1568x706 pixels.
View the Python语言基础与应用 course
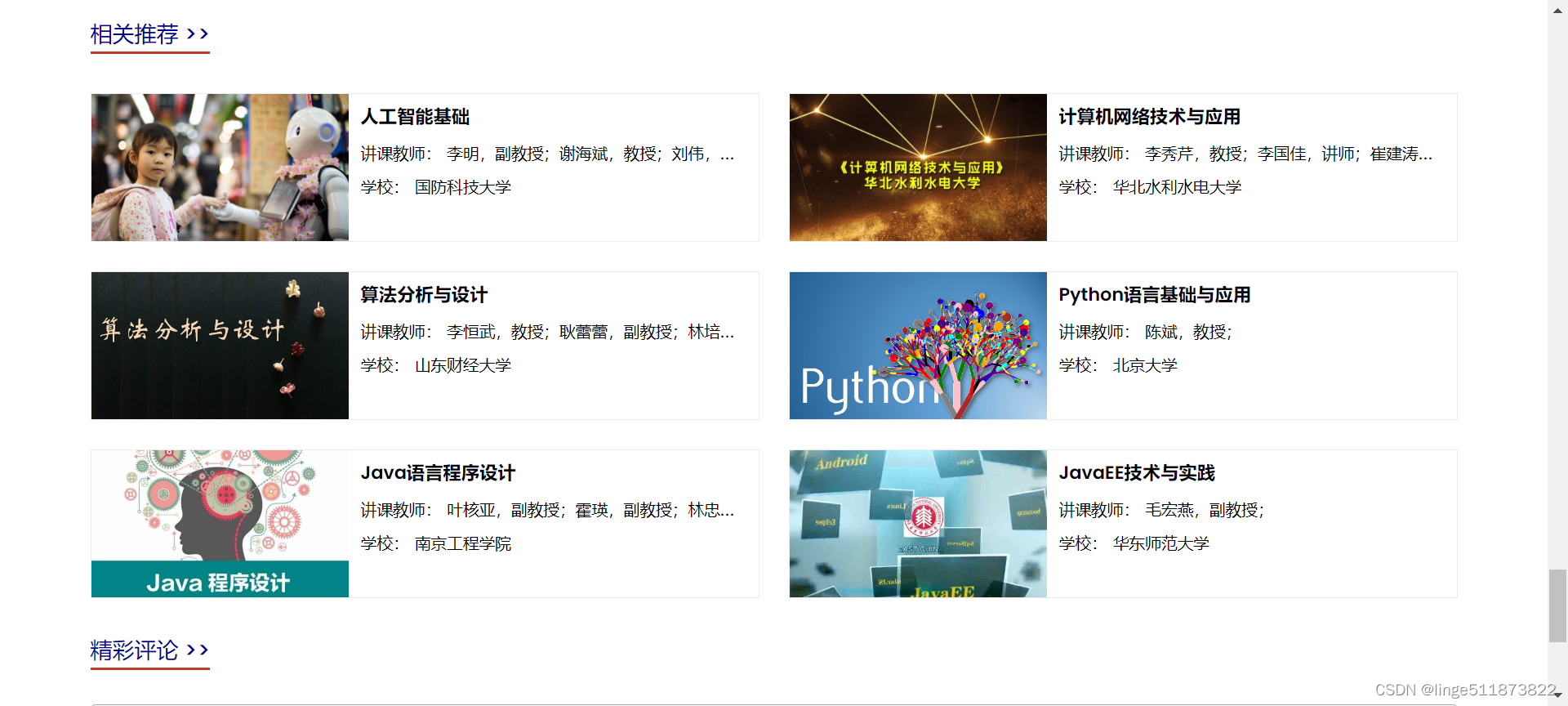point(1154,295)
